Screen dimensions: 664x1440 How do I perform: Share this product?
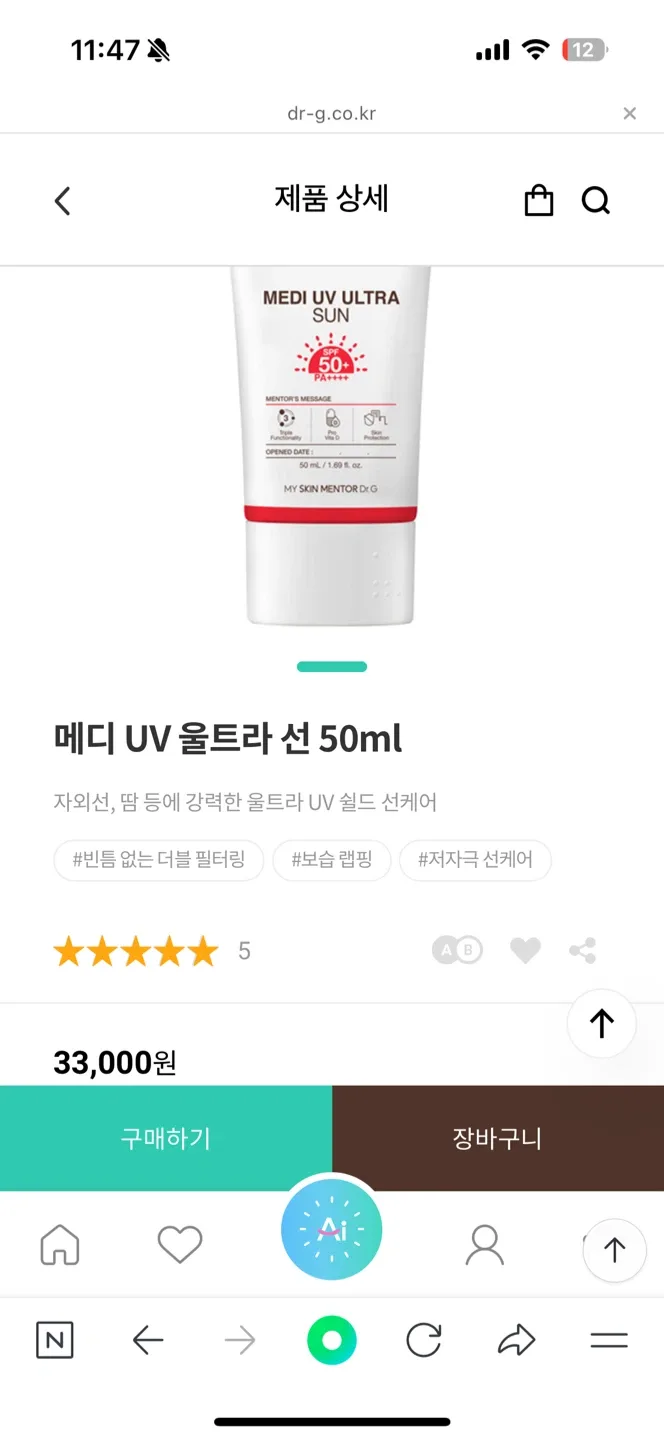582,950
